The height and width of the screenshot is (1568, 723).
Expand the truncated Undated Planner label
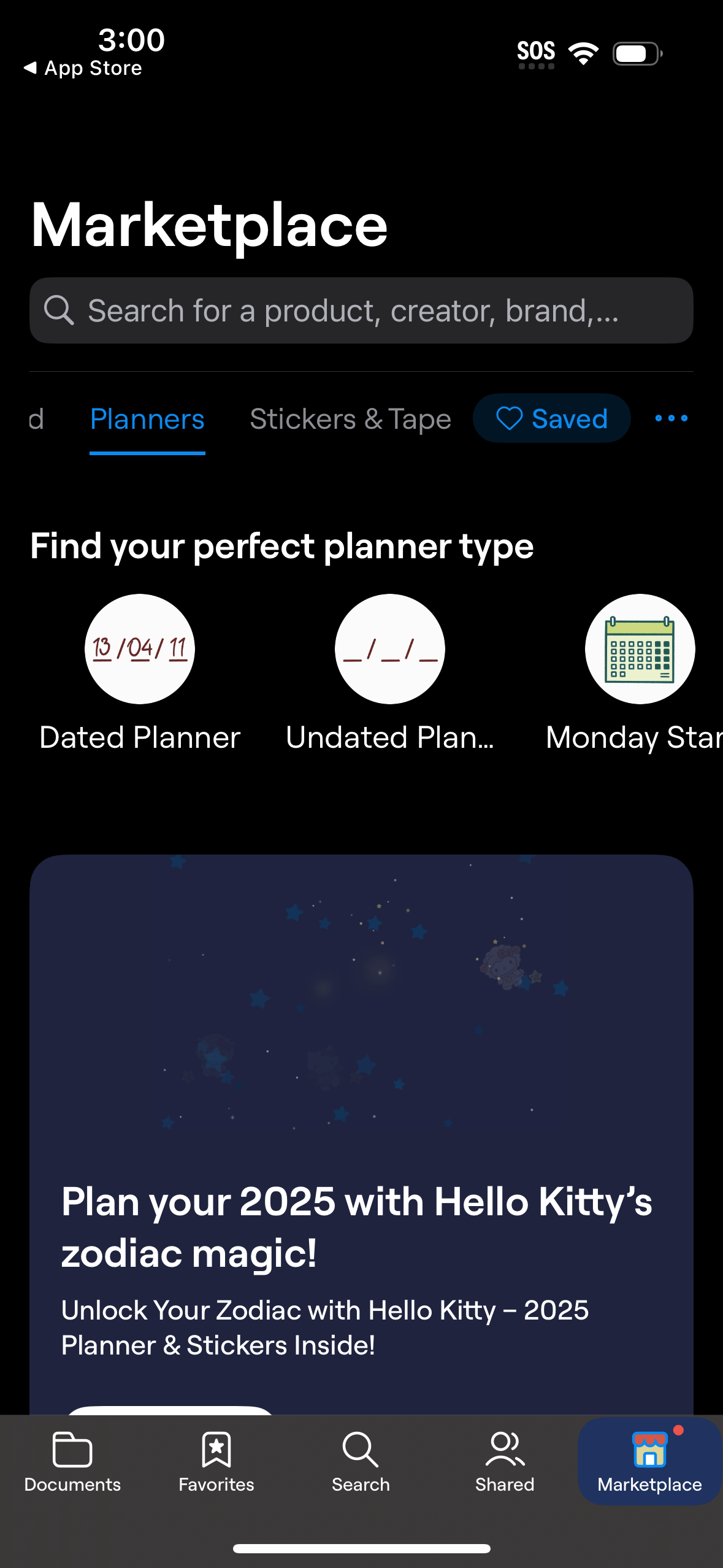click(390, 737)
